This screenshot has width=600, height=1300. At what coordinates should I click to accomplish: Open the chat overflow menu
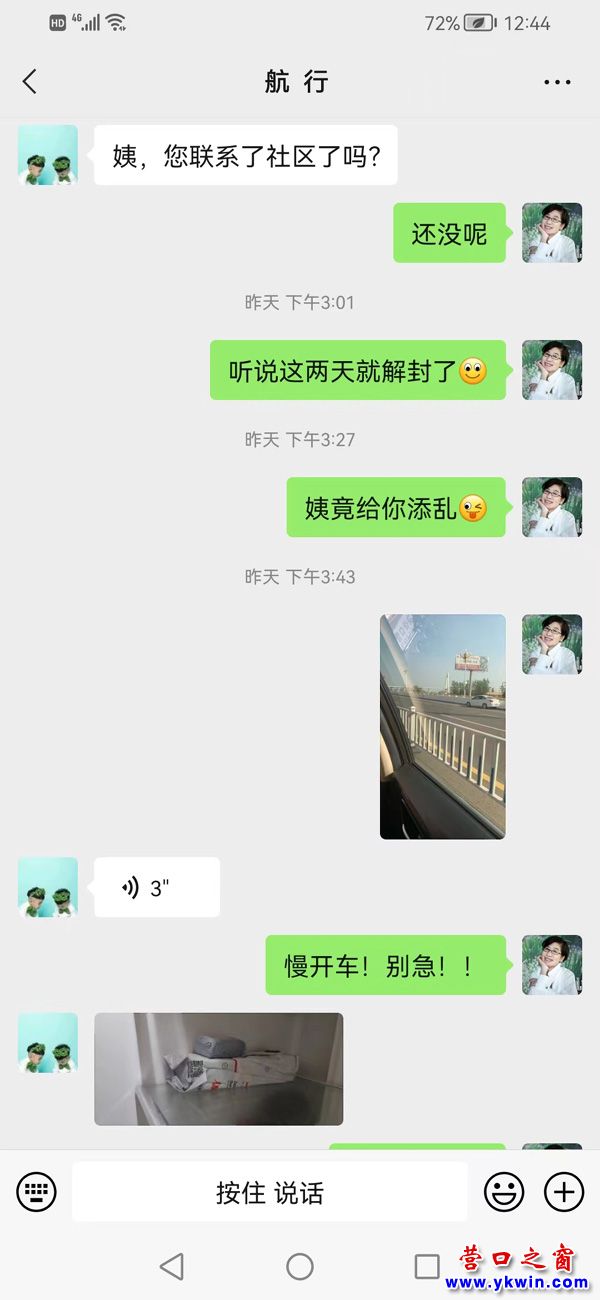(x=557, y=82)
